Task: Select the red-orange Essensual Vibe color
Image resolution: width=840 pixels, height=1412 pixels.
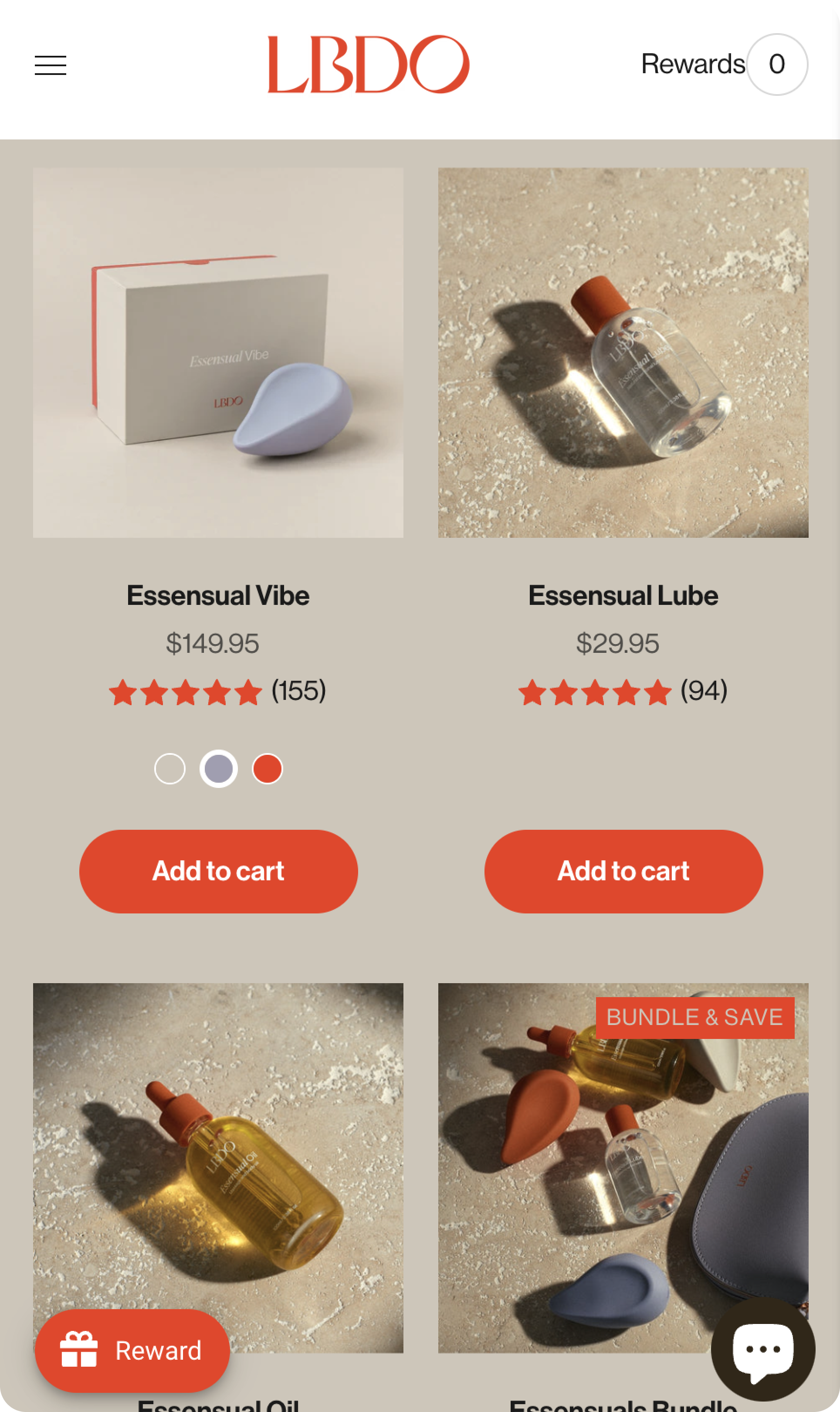Action: 267,769
